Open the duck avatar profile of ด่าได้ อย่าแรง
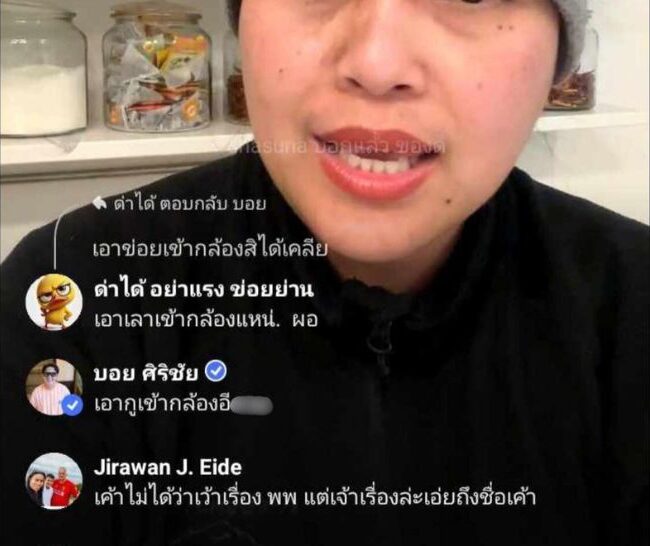This screenshot has height=546, width=650. [53, 301]
